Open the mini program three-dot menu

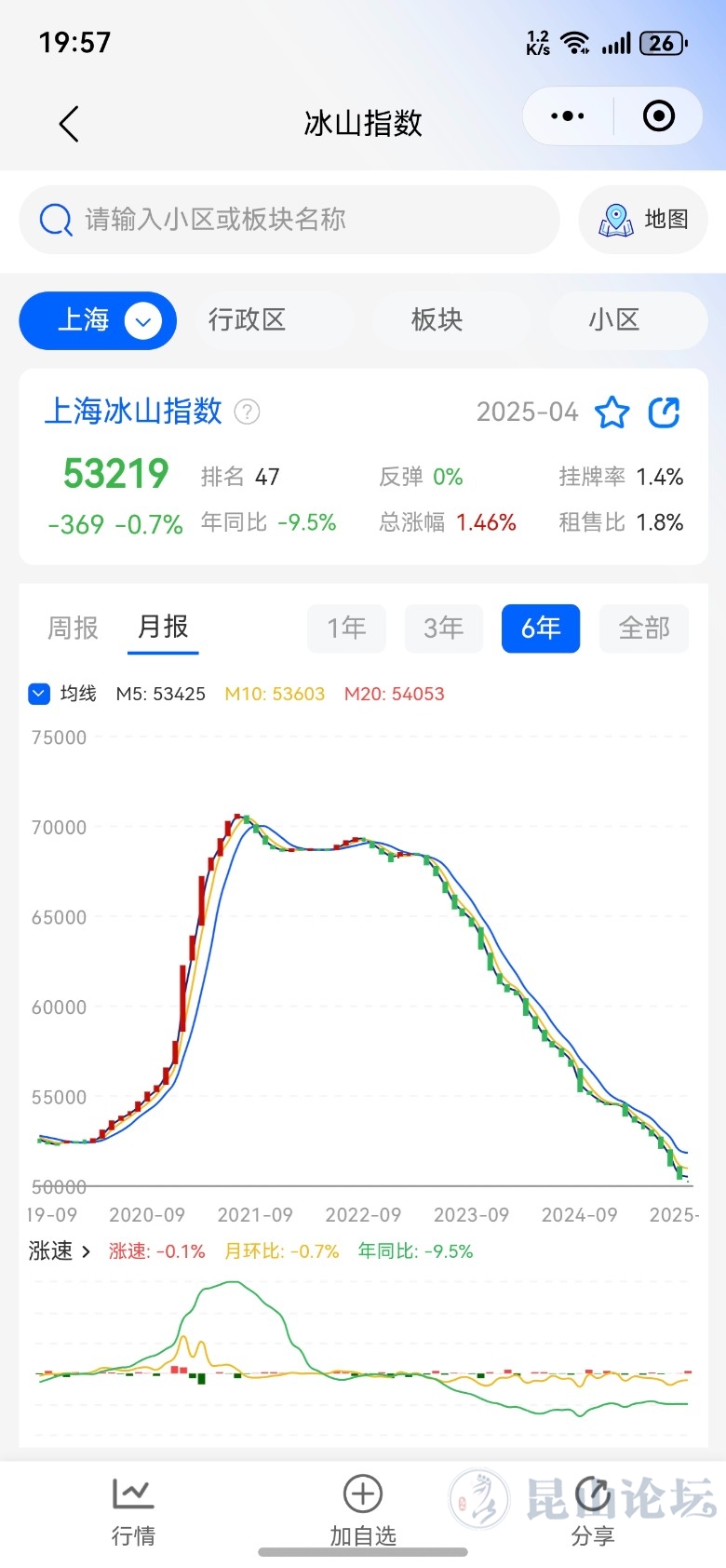click(x=568, y=116)
